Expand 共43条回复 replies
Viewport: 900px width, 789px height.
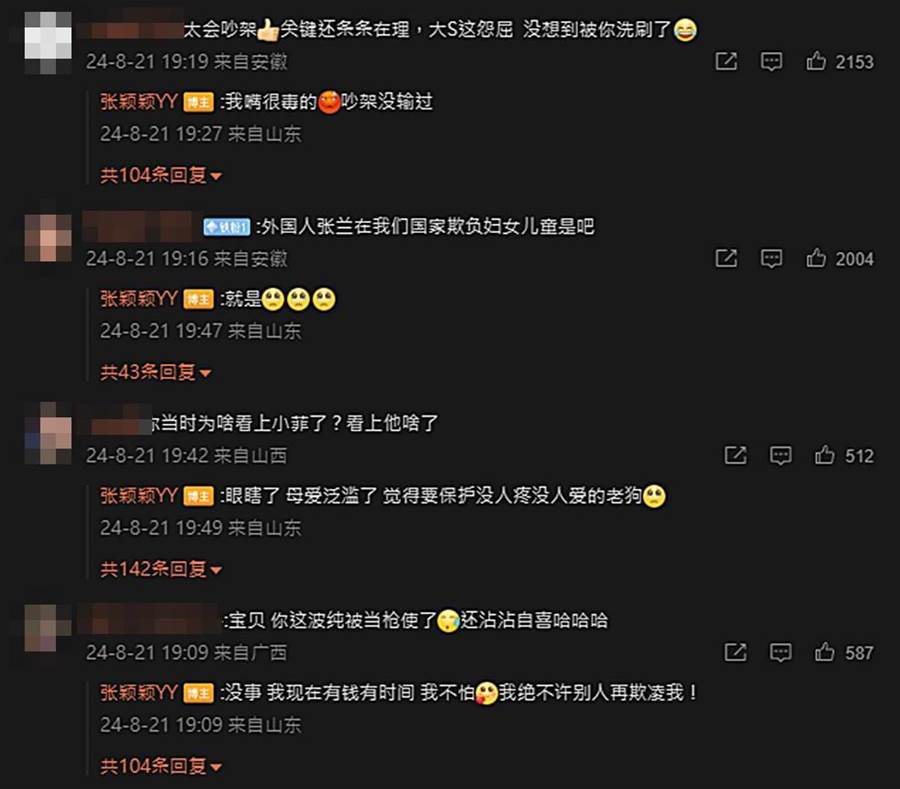pos(155,372)
